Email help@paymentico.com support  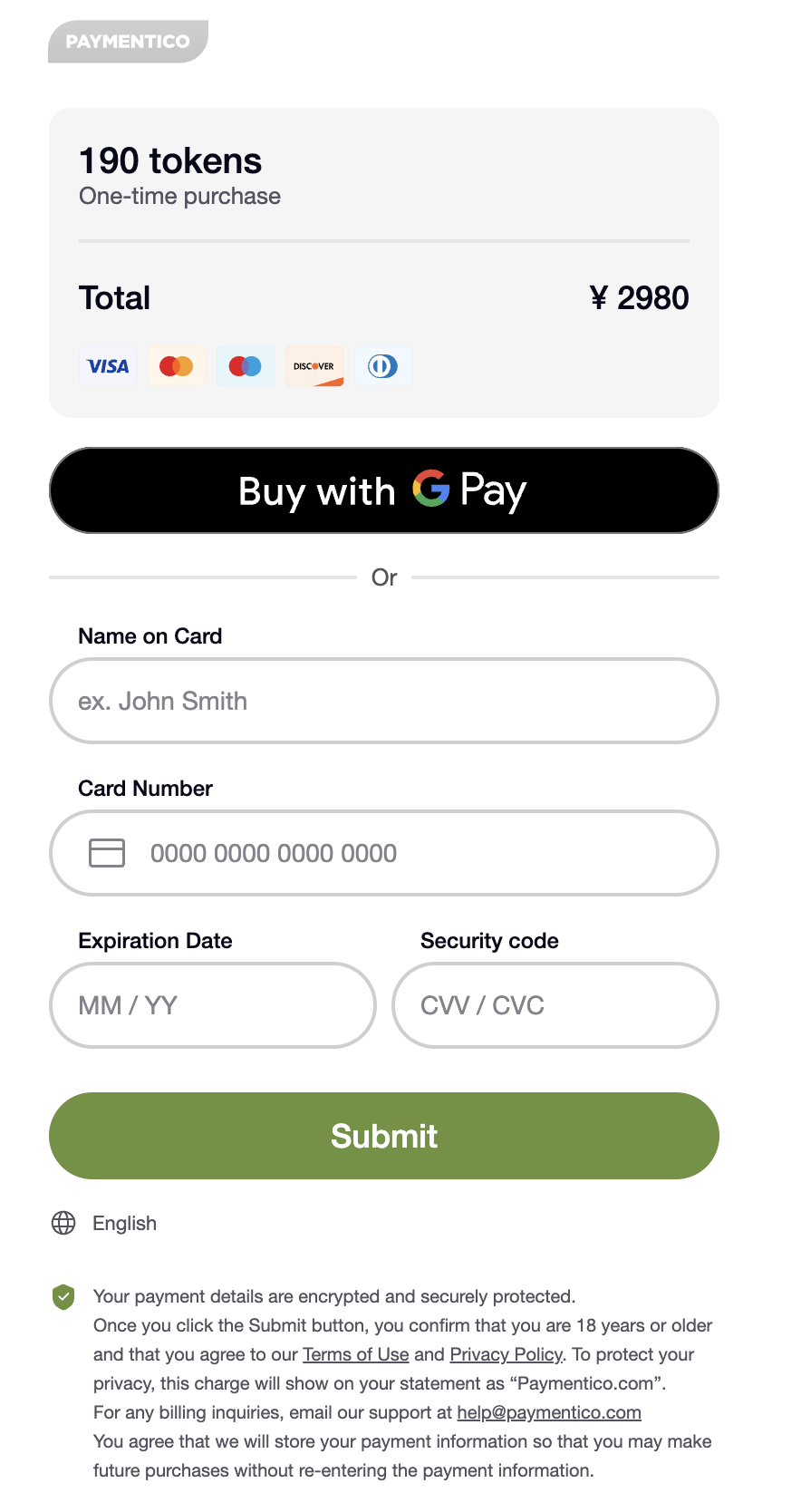click(549, 1412)
